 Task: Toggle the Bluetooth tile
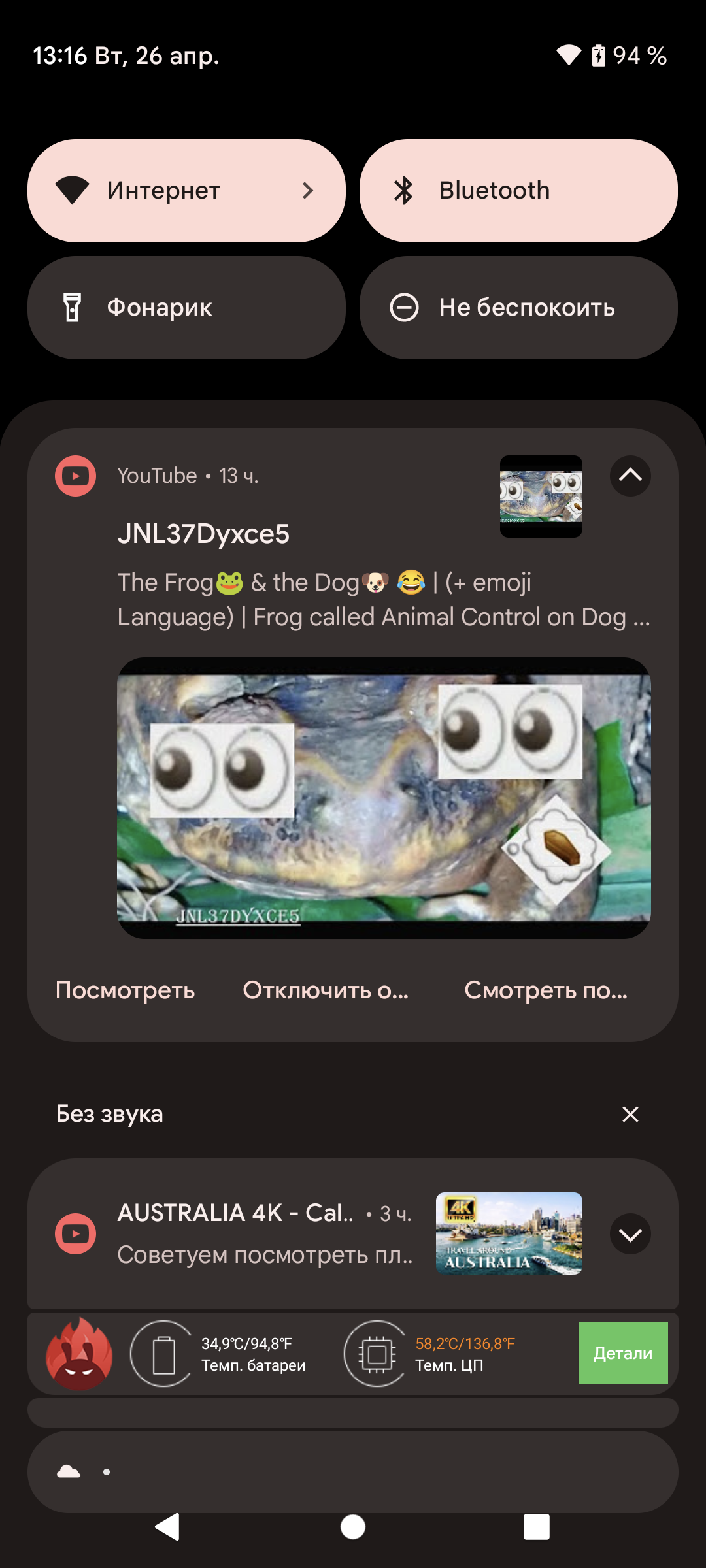tap(518, 190)
